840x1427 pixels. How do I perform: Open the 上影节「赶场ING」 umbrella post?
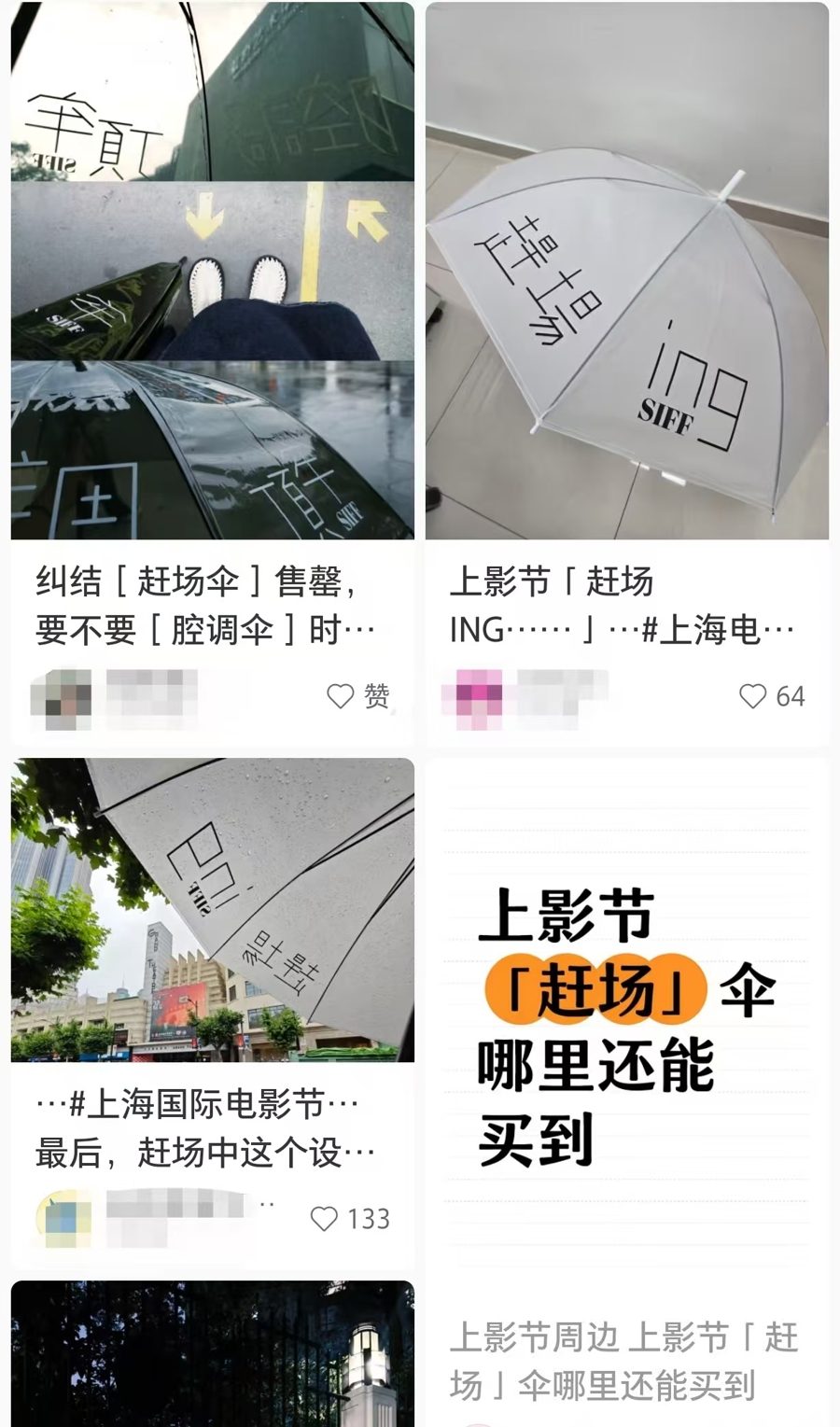(x=626, y=271)
